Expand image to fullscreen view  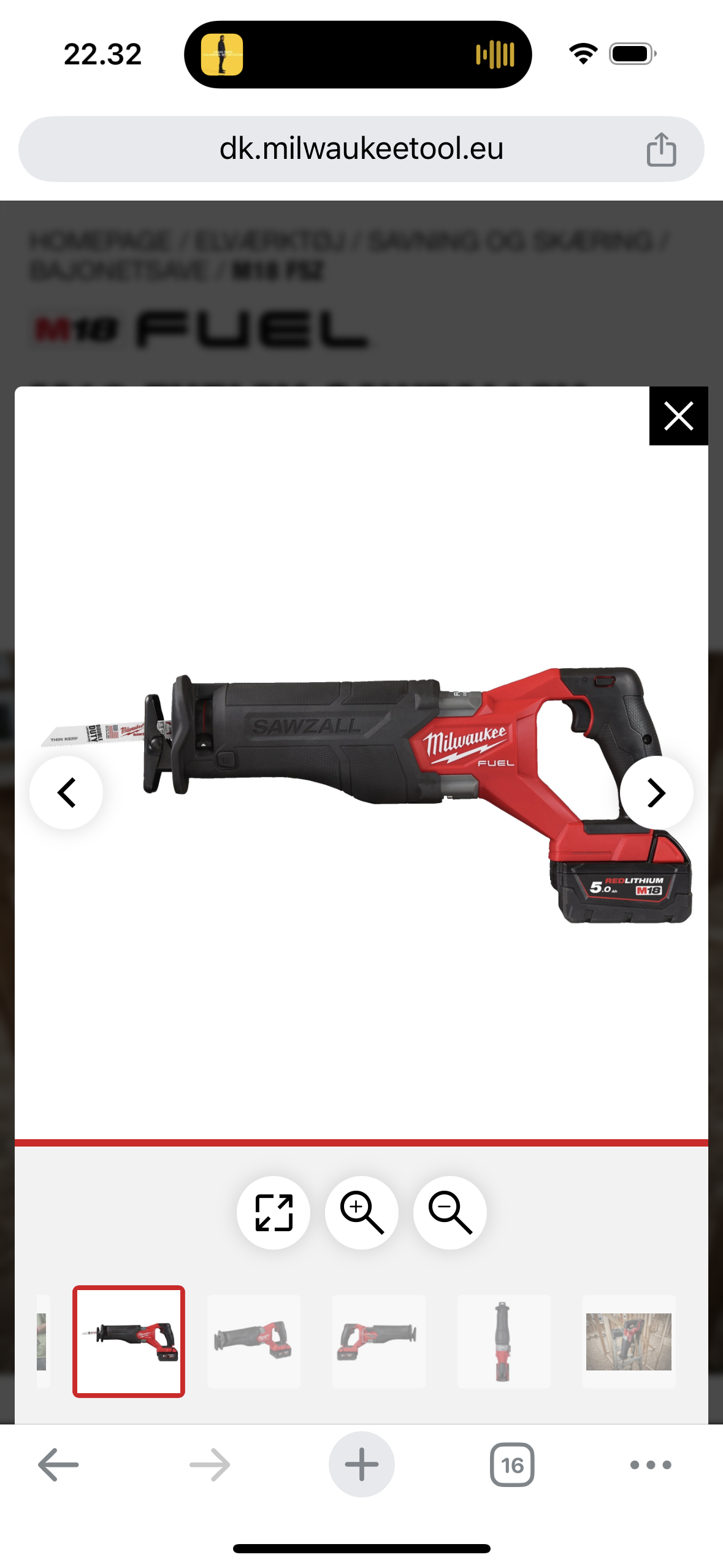coord(274,1212)
